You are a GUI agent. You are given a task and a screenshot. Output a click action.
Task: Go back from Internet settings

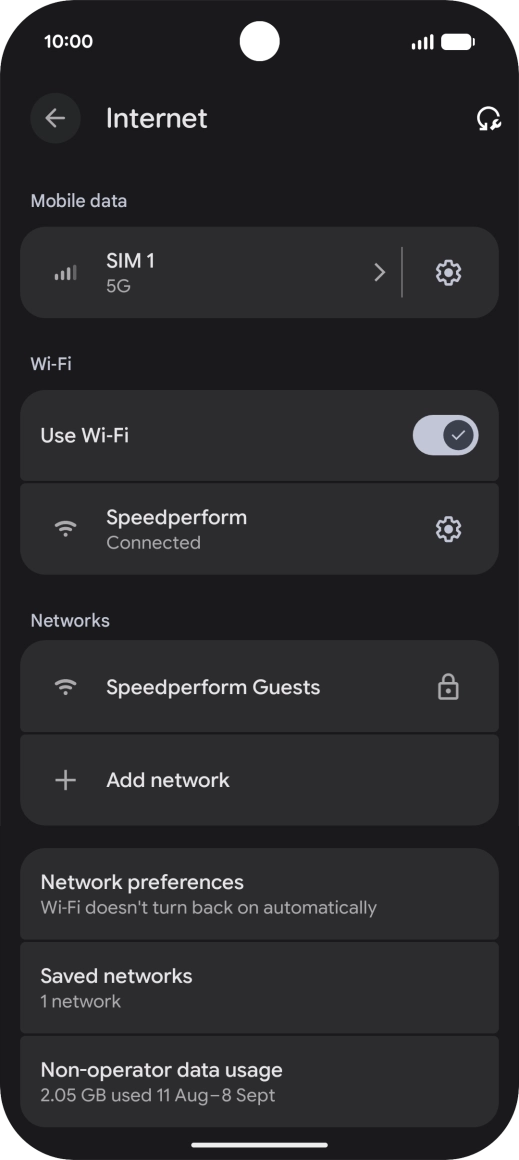[55, 118]
